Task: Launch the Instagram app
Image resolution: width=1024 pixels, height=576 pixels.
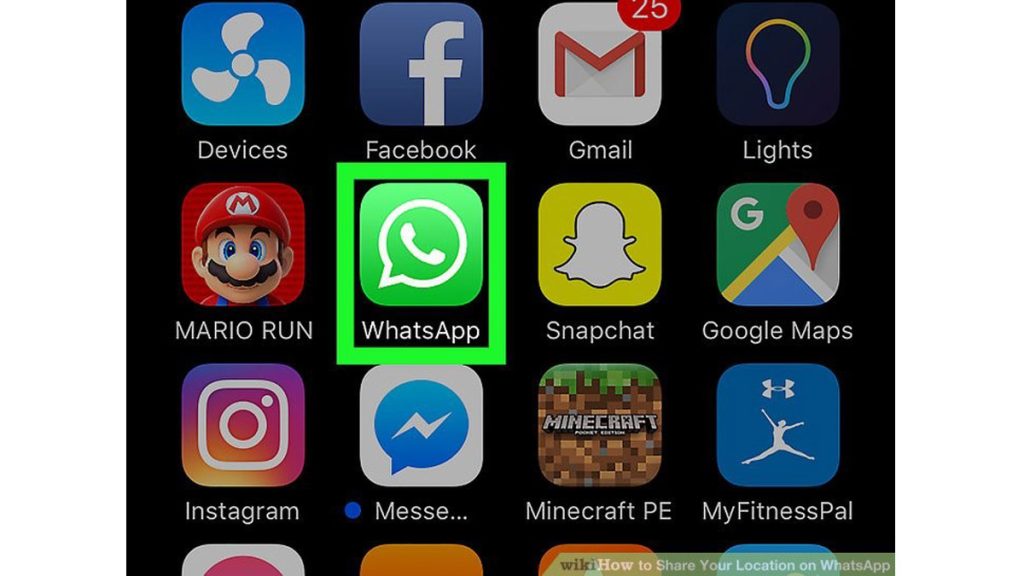Action: click(242, 424)
